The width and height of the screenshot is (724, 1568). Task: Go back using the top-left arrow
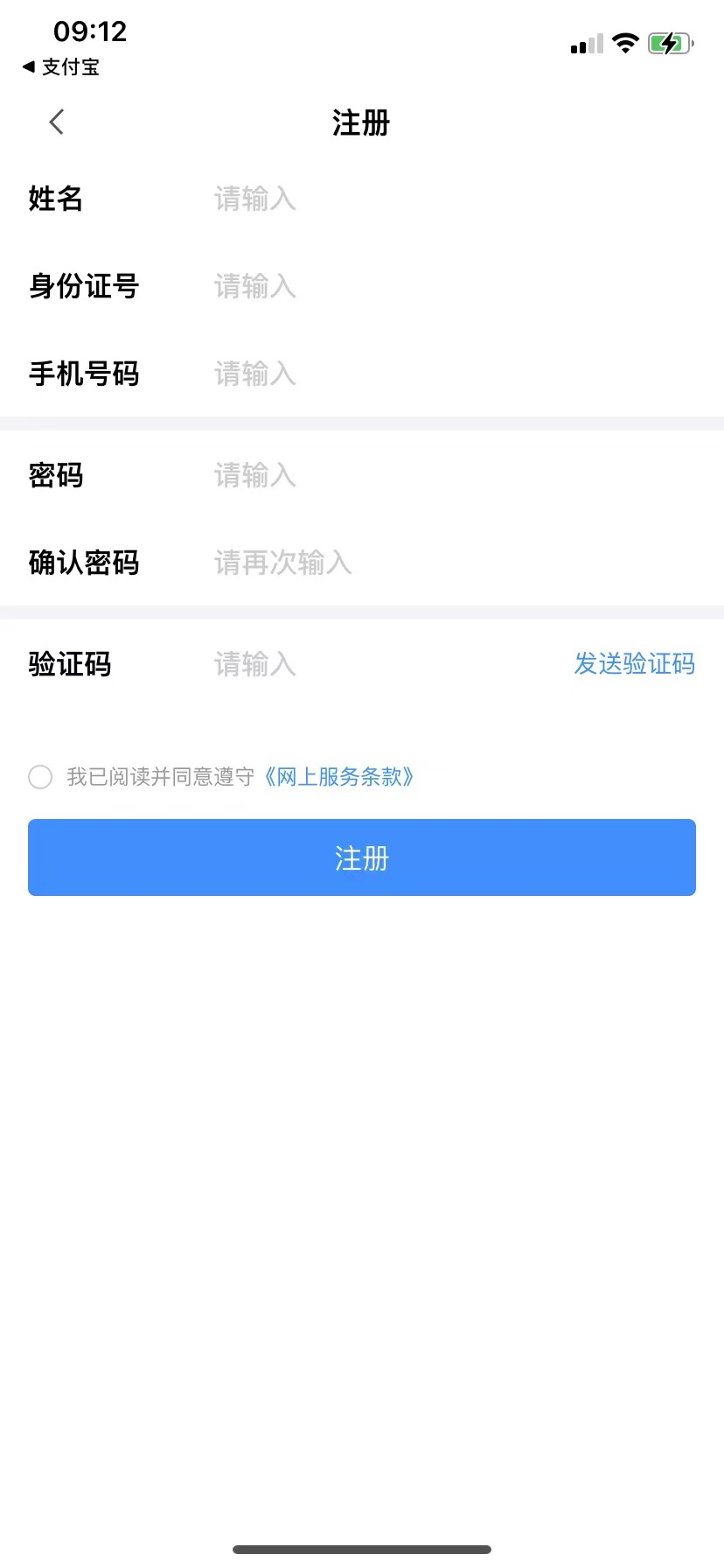point(57,122)
